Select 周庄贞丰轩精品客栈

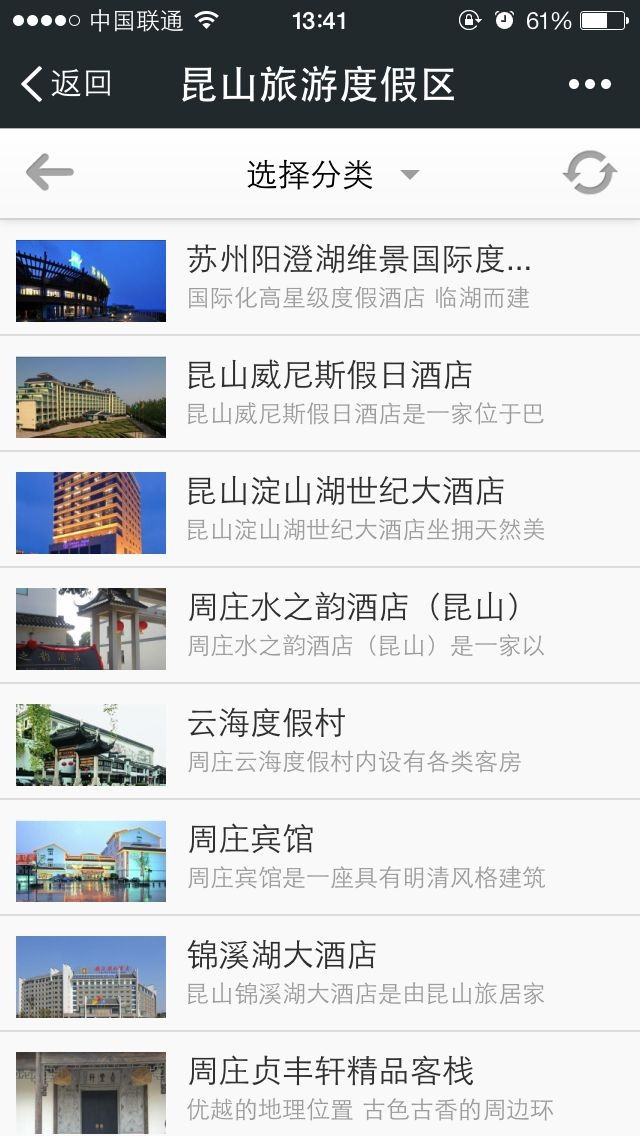tap(320, 1088)
